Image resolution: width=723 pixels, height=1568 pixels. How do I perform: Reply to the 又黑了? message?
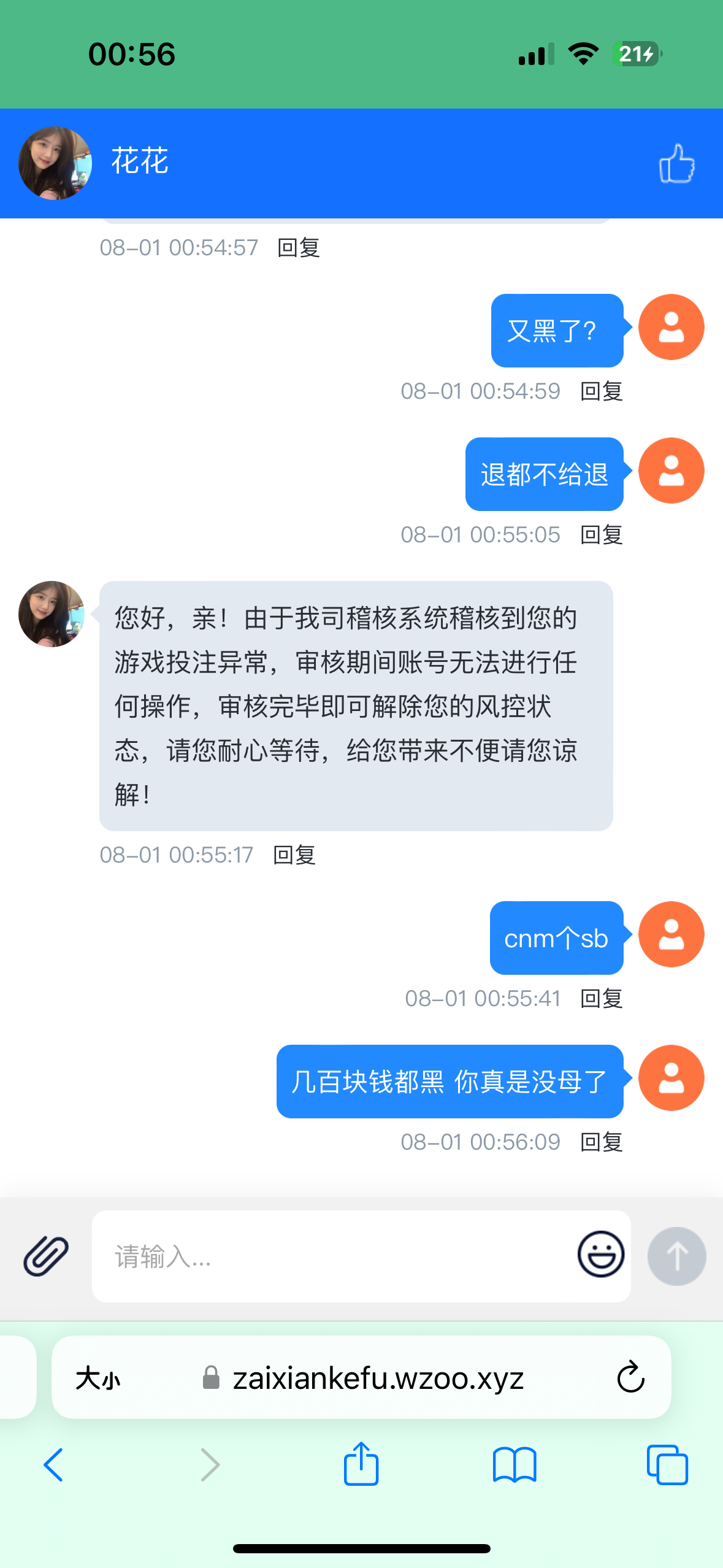click(601, 391)
